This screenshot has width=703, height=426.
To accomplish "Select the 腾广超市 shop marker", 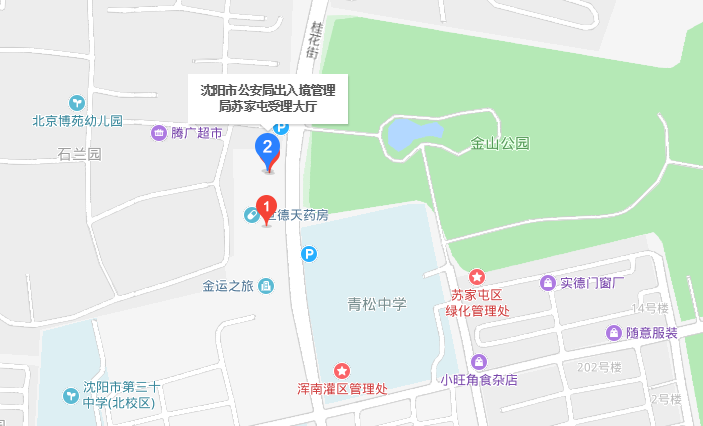I will [158, 132].
